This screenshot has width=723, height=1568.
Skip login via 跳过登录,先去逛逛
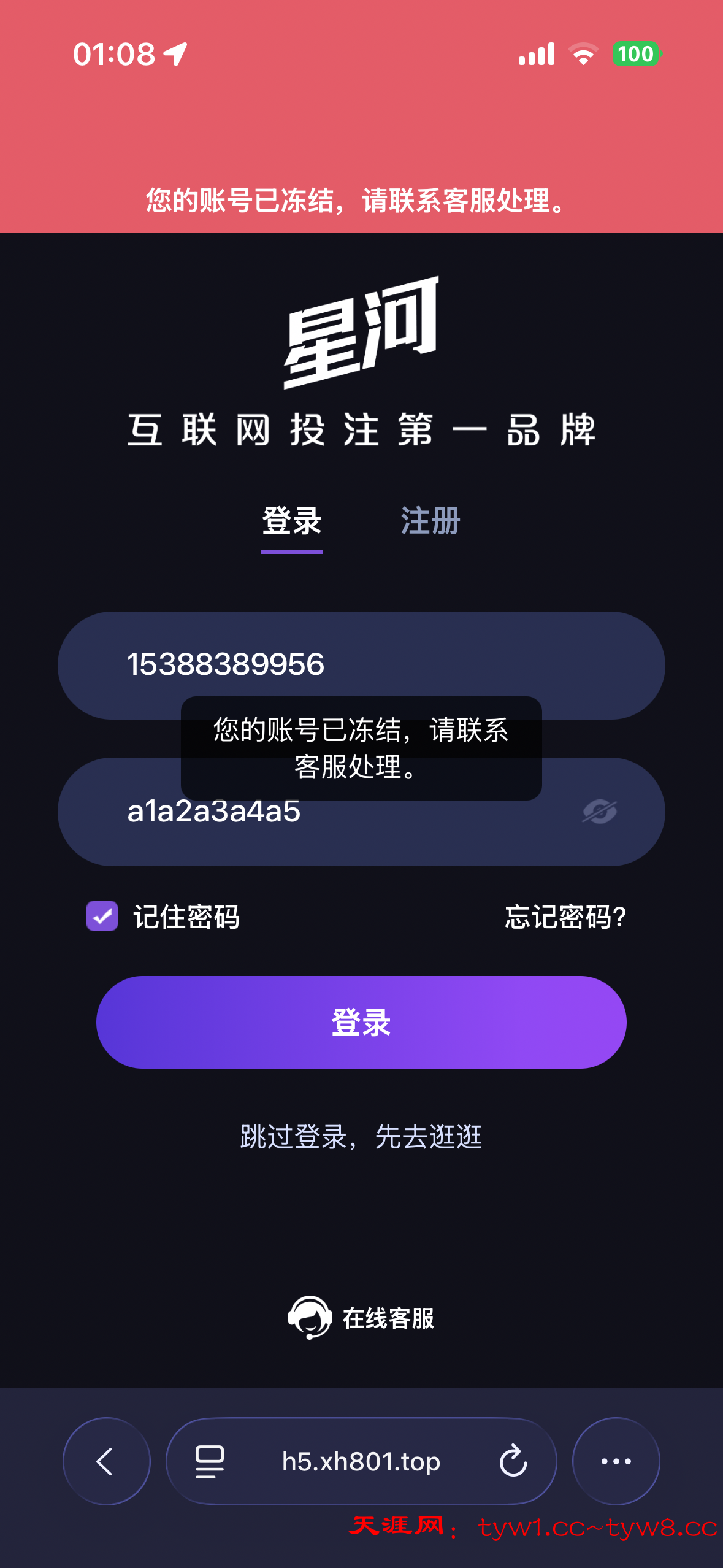(x=361, y=1137)
